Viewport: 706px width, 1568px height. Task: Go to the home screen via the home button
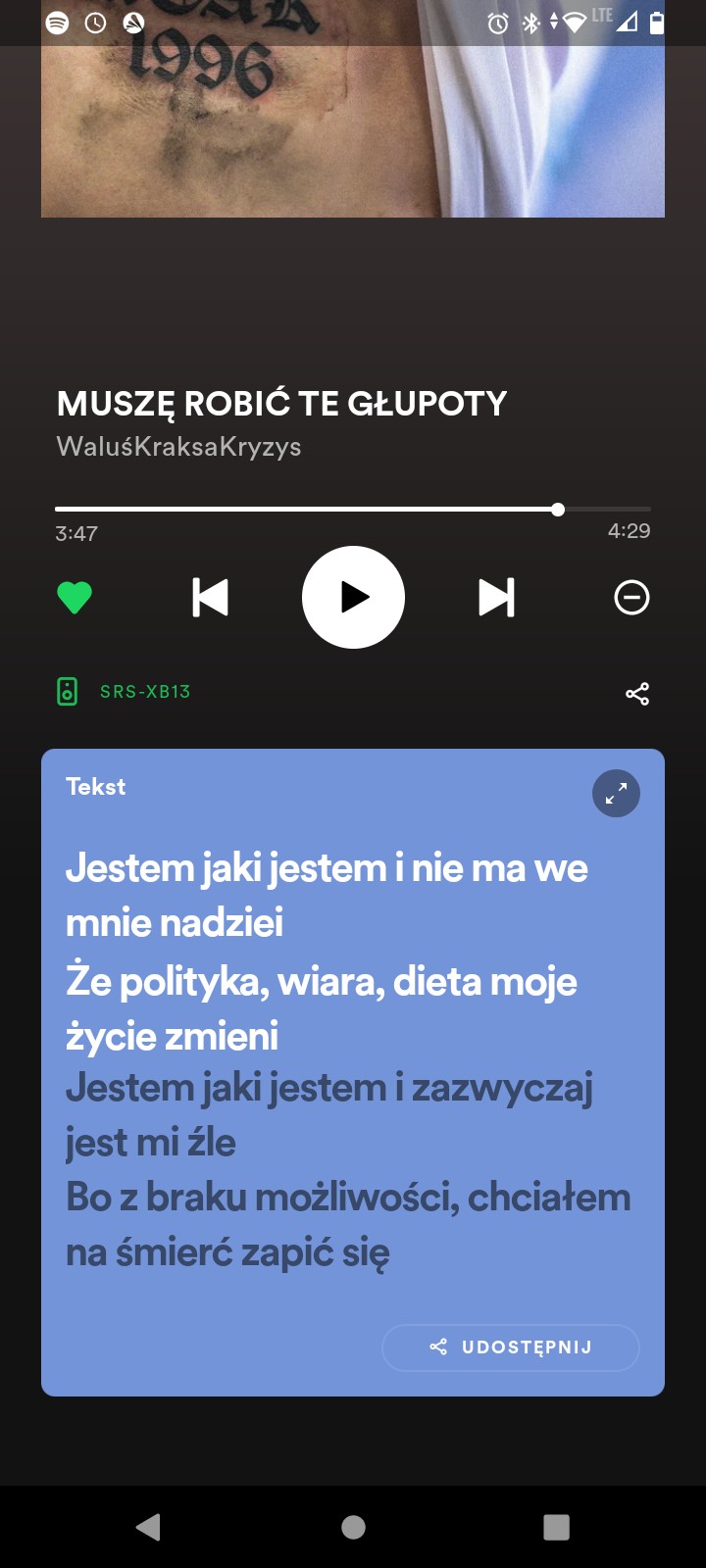click(353, 1527)
